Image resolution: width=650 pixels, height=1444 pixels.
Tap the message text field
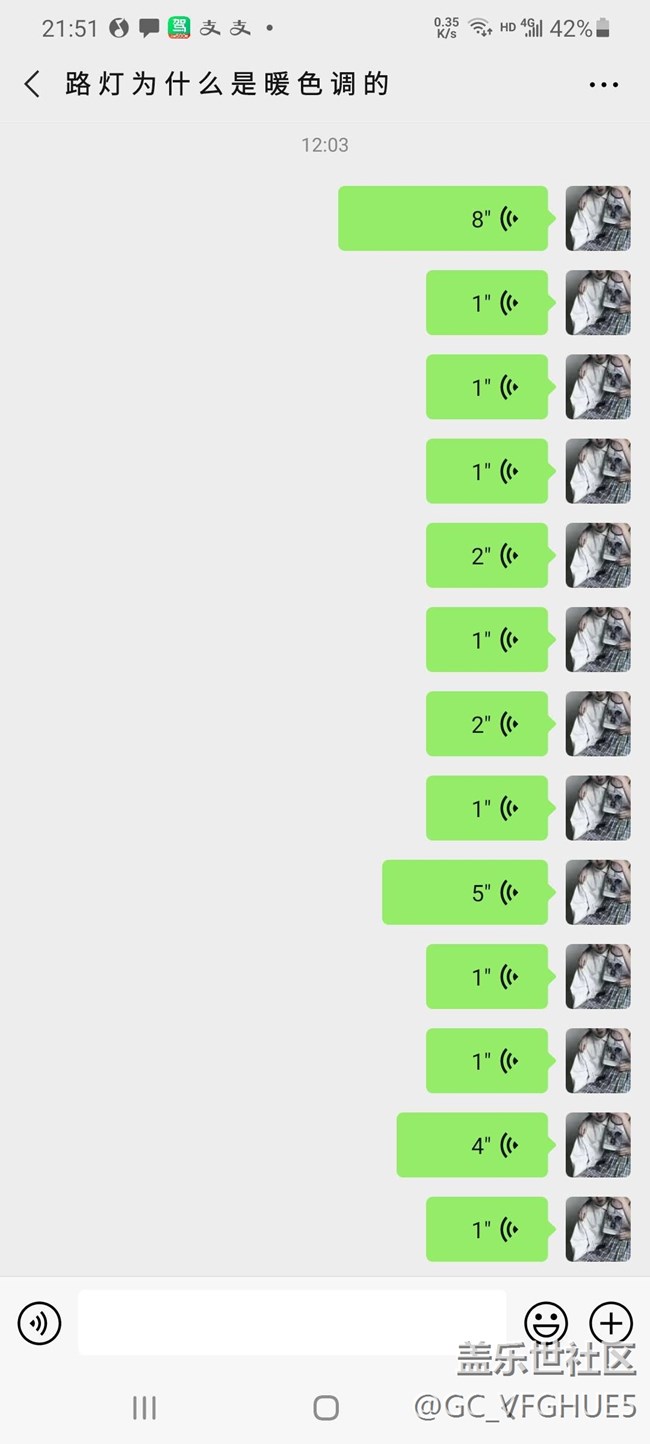click(x=292, y=1323)
